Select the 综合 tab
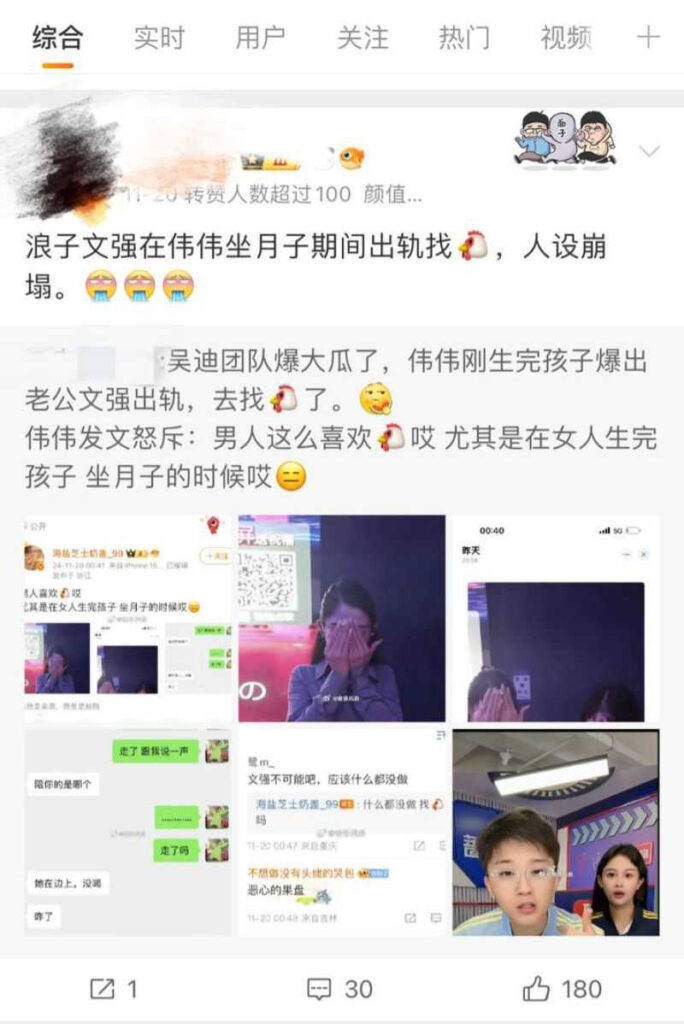This screenshot has height=1024, width=684. tap(58, 38)
